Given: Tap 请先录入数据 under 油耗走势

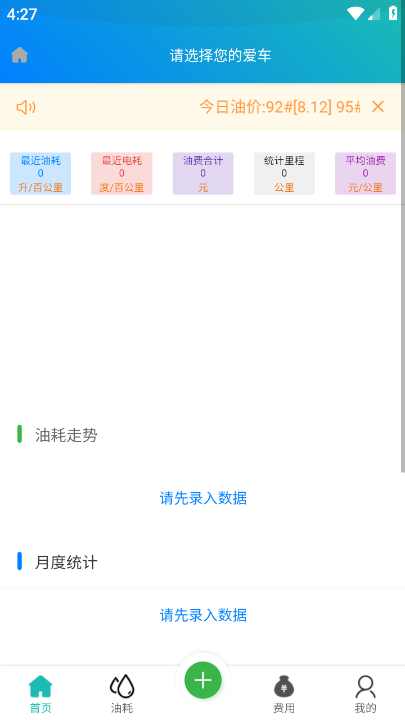Looking at the screenshot, I should tap(203, 498).
